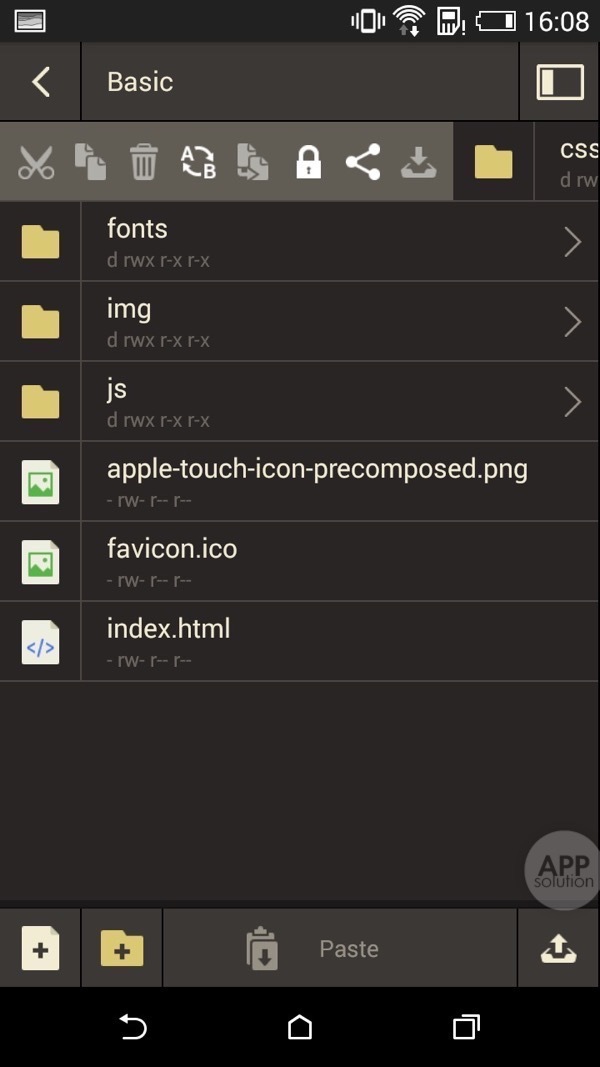The image size is (600, 1067).
Task: Tap the upload tray icon
Action: 559,948
